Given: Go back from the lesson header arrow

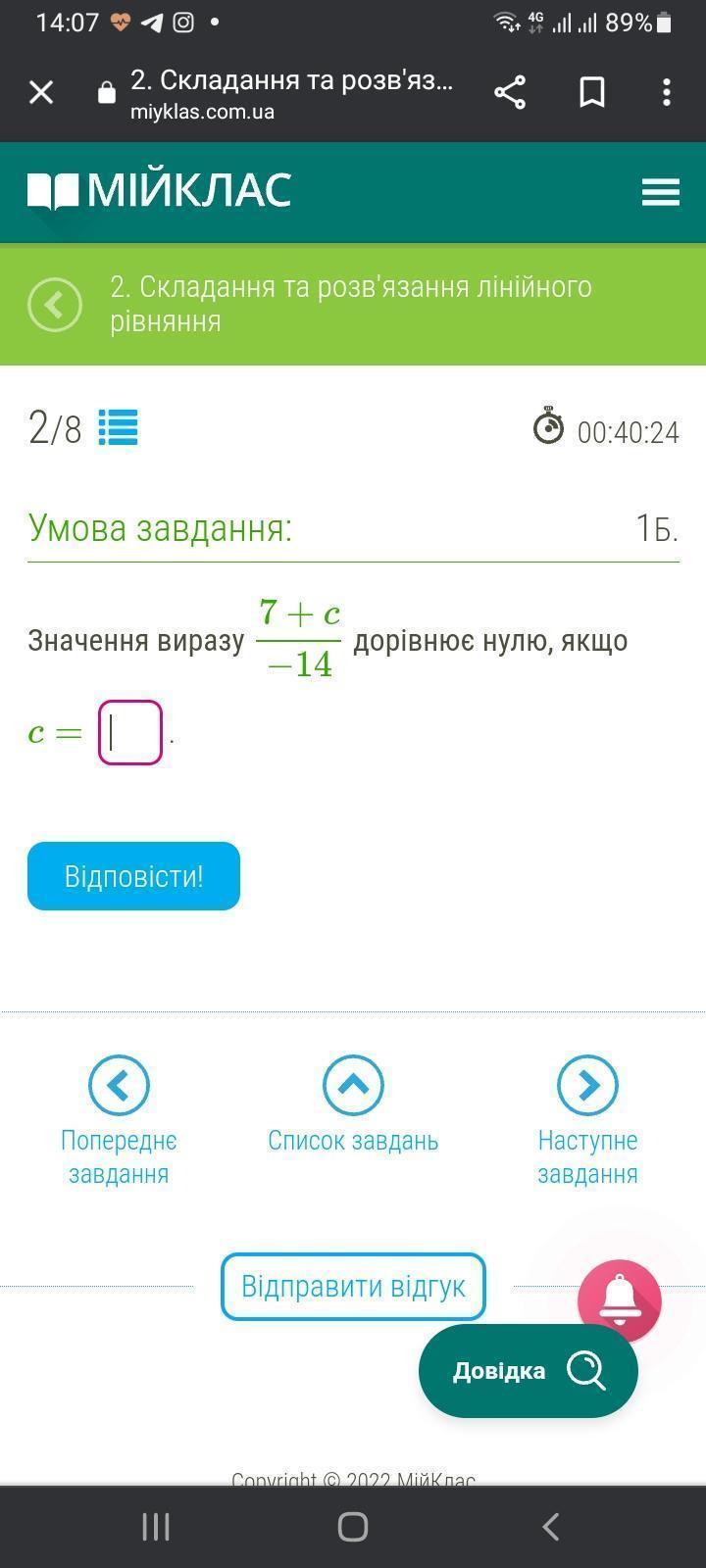Looking at the screenshot, I should click(55, 304).
